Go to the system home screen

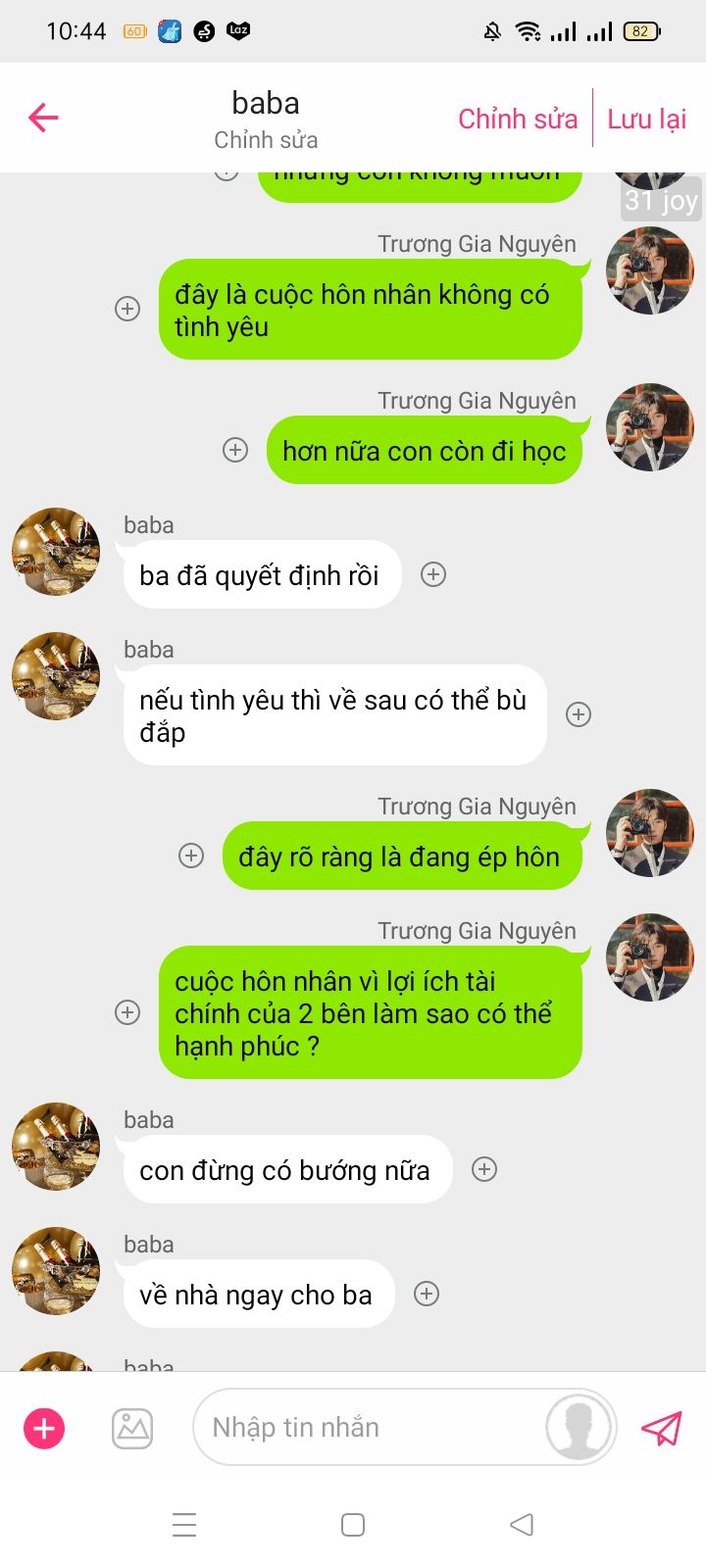pyautogui.click(x=353, y=1525)
